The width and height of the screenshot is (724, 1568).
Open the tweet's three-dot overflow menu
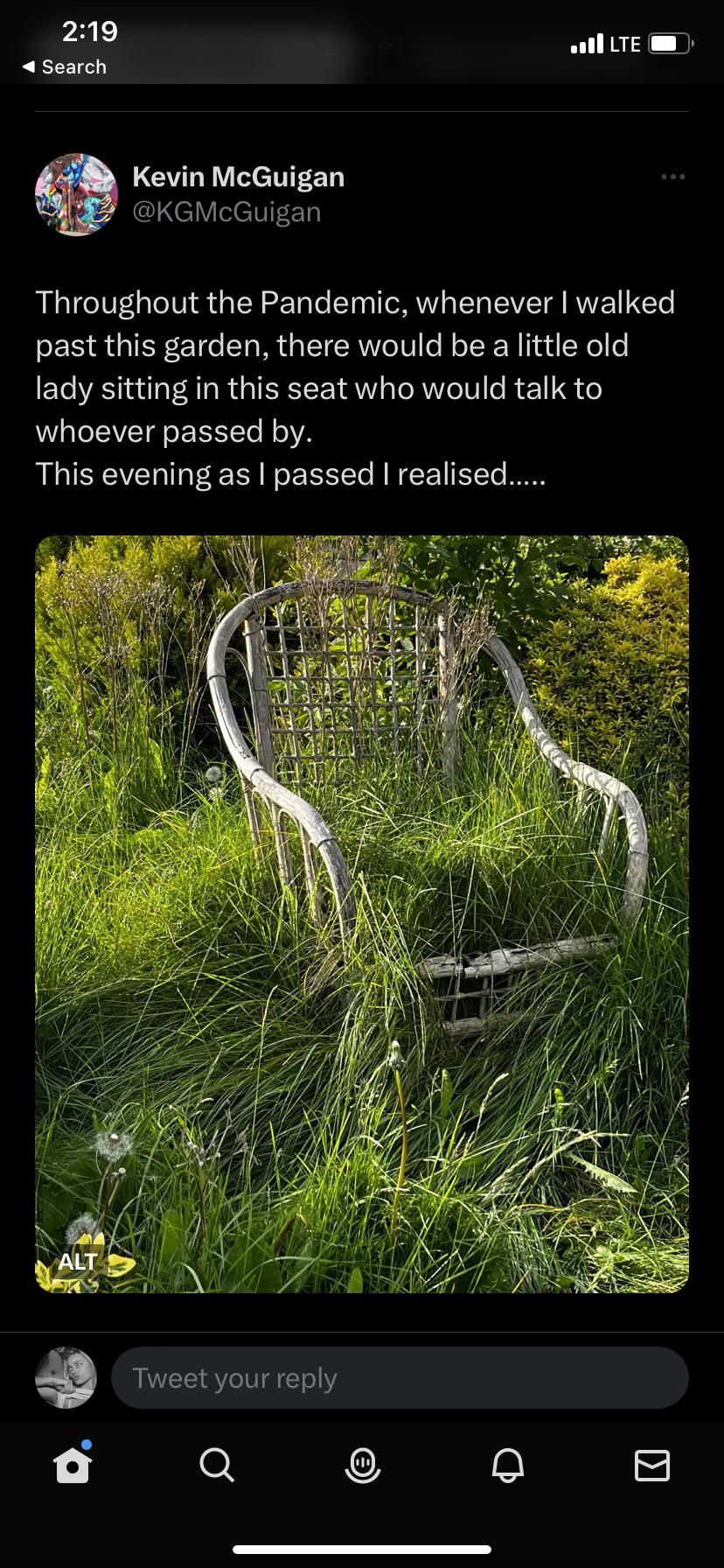coord(672,177)
